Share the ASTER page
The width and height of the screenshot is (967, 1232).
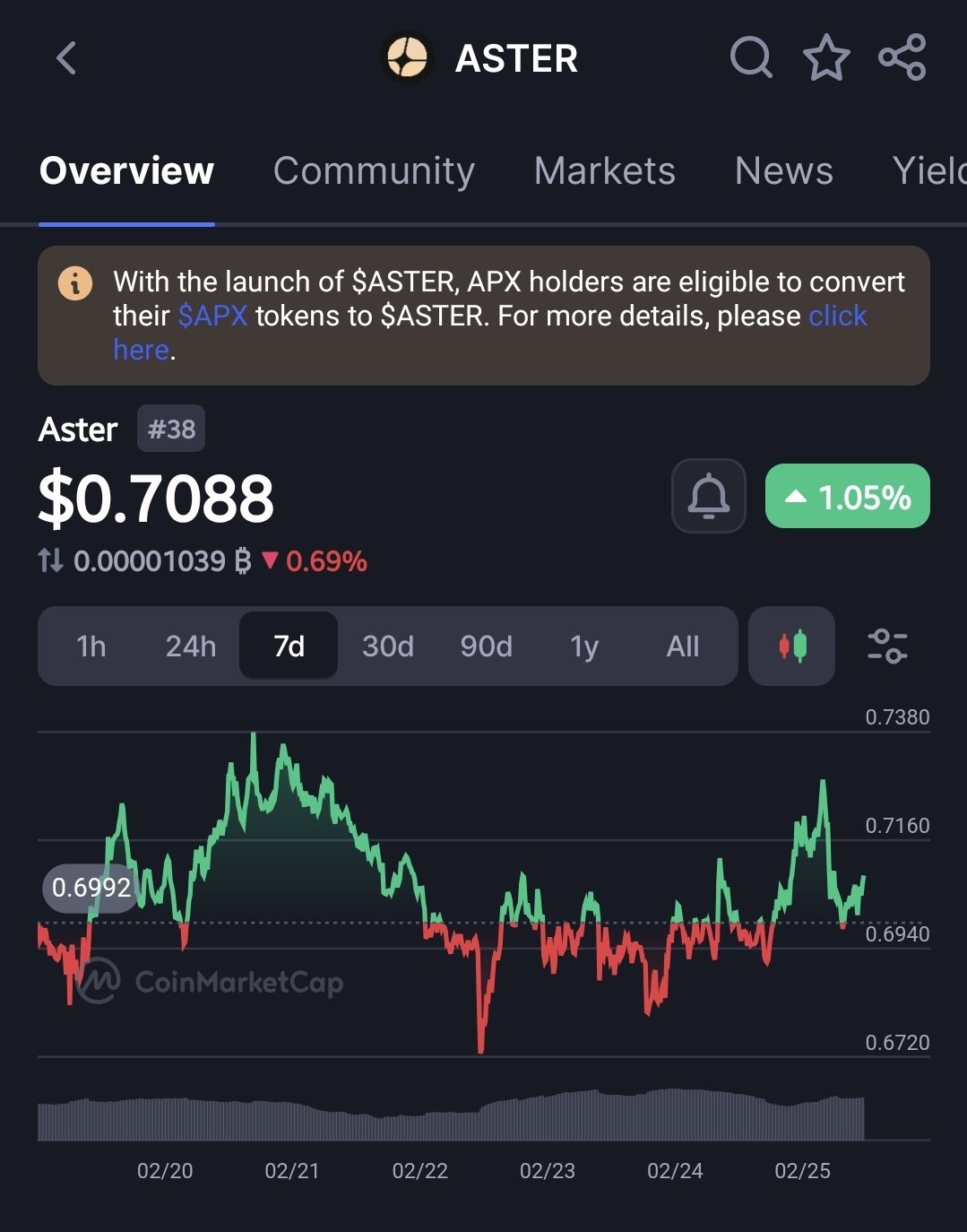[902, 58]
